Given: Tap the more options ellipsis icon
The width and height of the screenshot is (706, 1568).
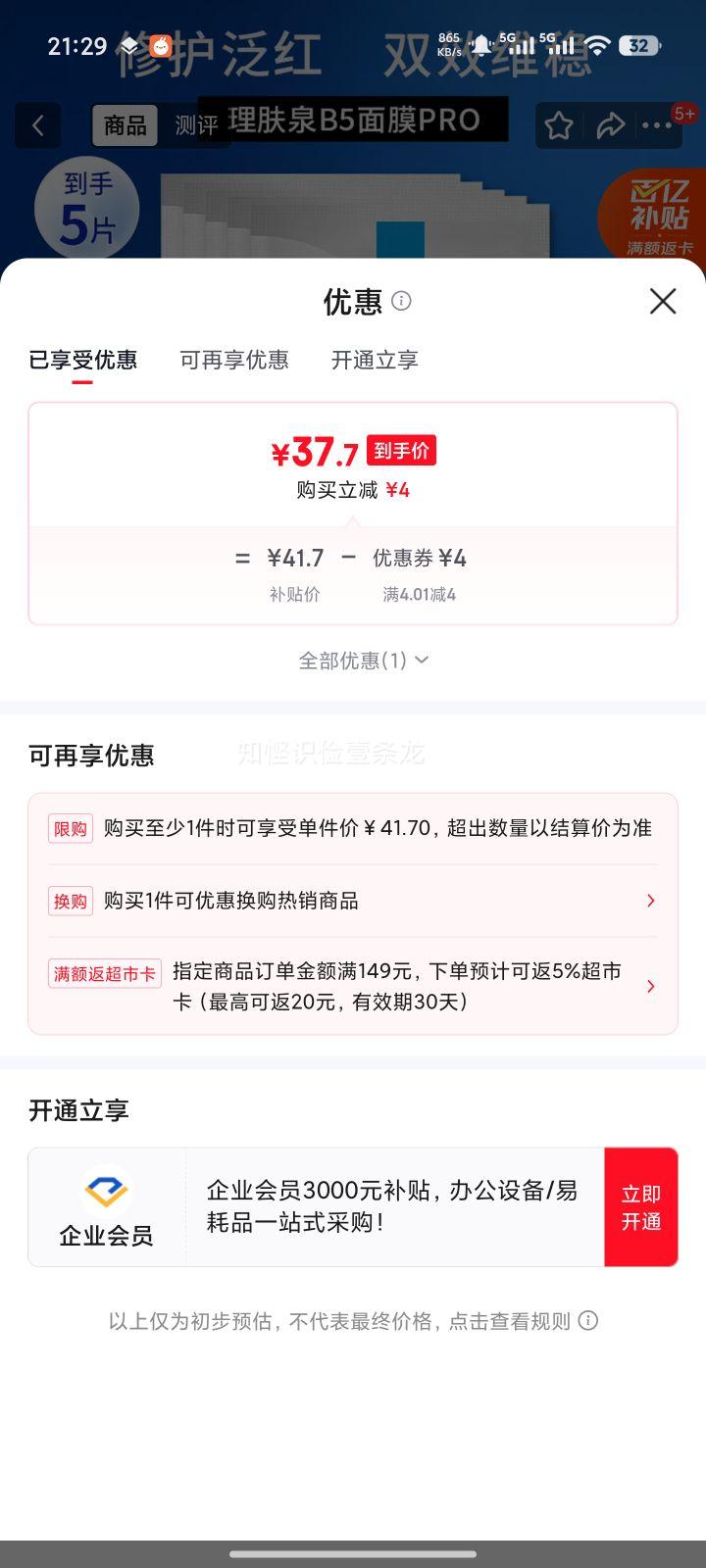Looking at the screenshot, I should click(659, 125).
